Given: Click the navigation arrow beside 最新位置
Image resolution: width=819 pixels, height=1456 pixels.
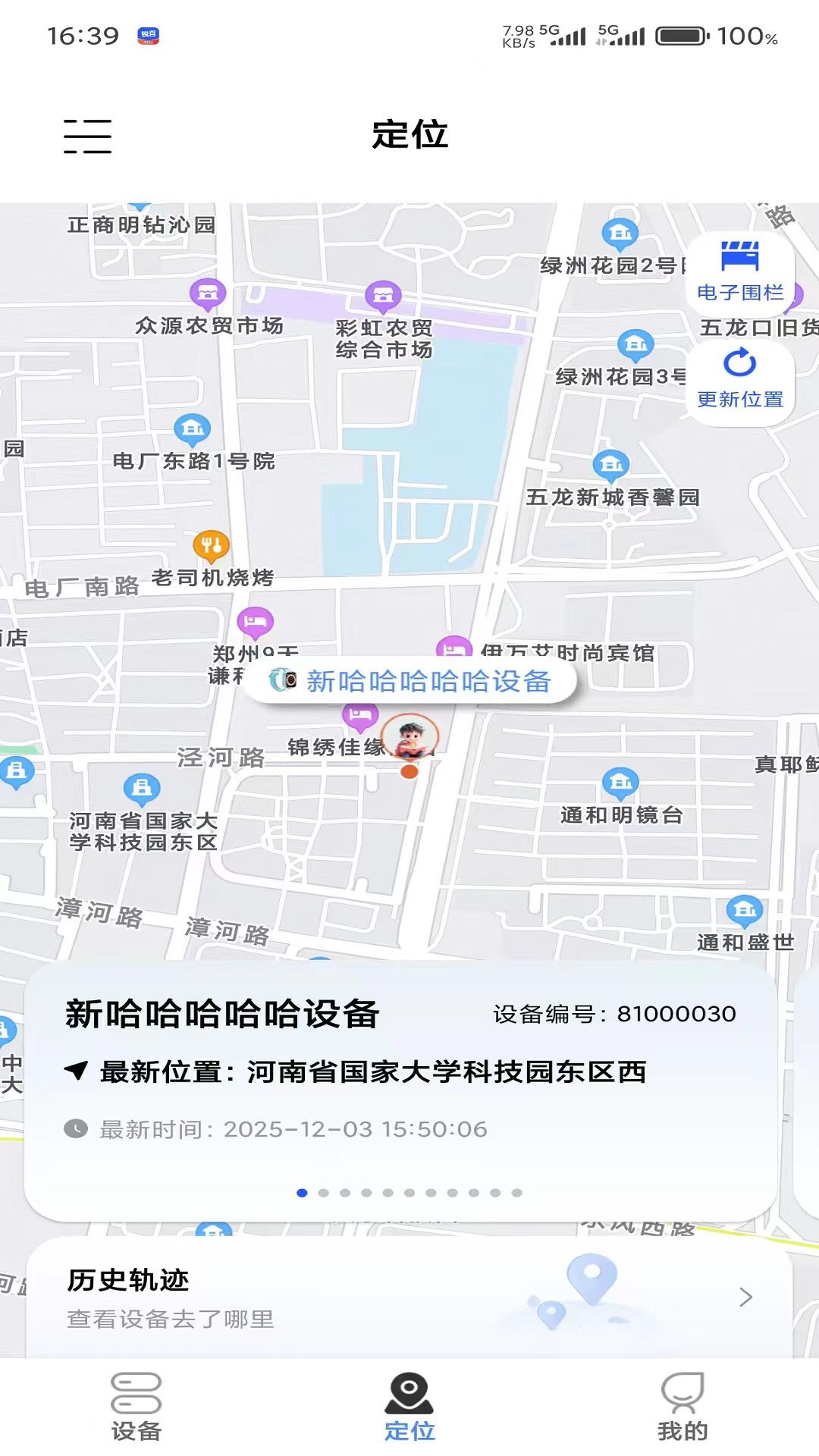Looking at the screenshot, I should coord(75,1072).
